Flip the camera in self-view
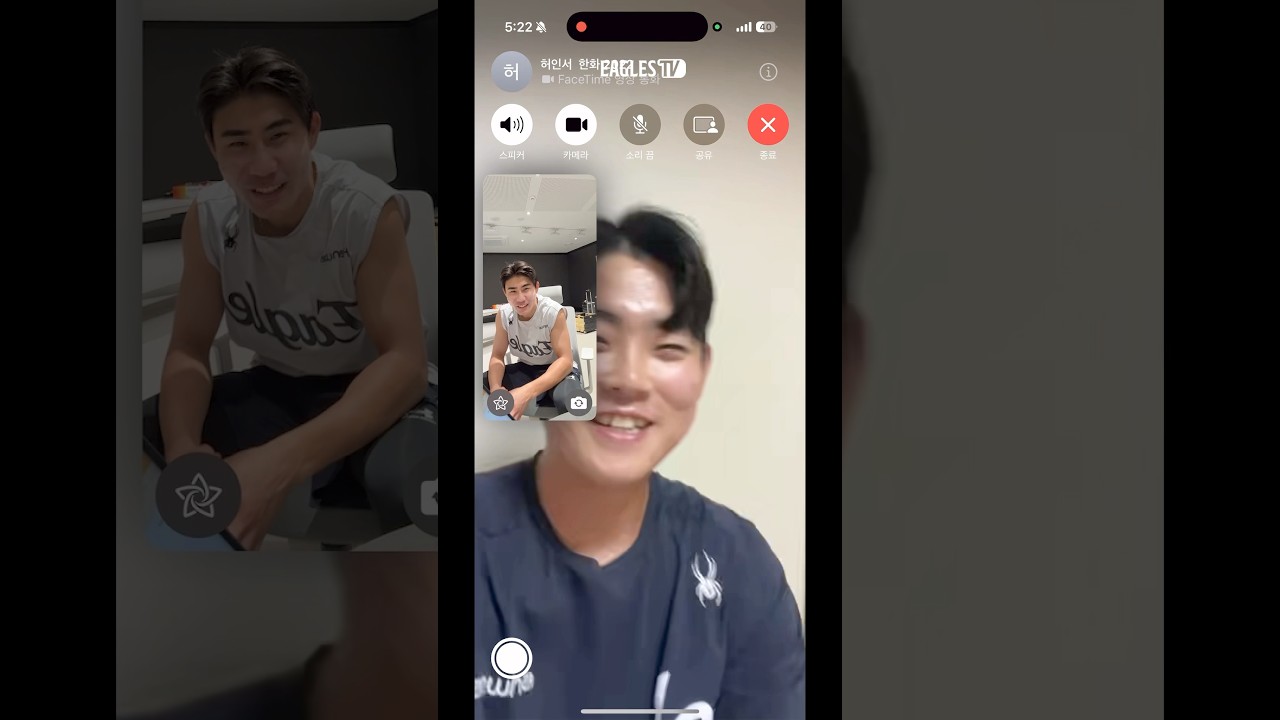 click(578, 403)
